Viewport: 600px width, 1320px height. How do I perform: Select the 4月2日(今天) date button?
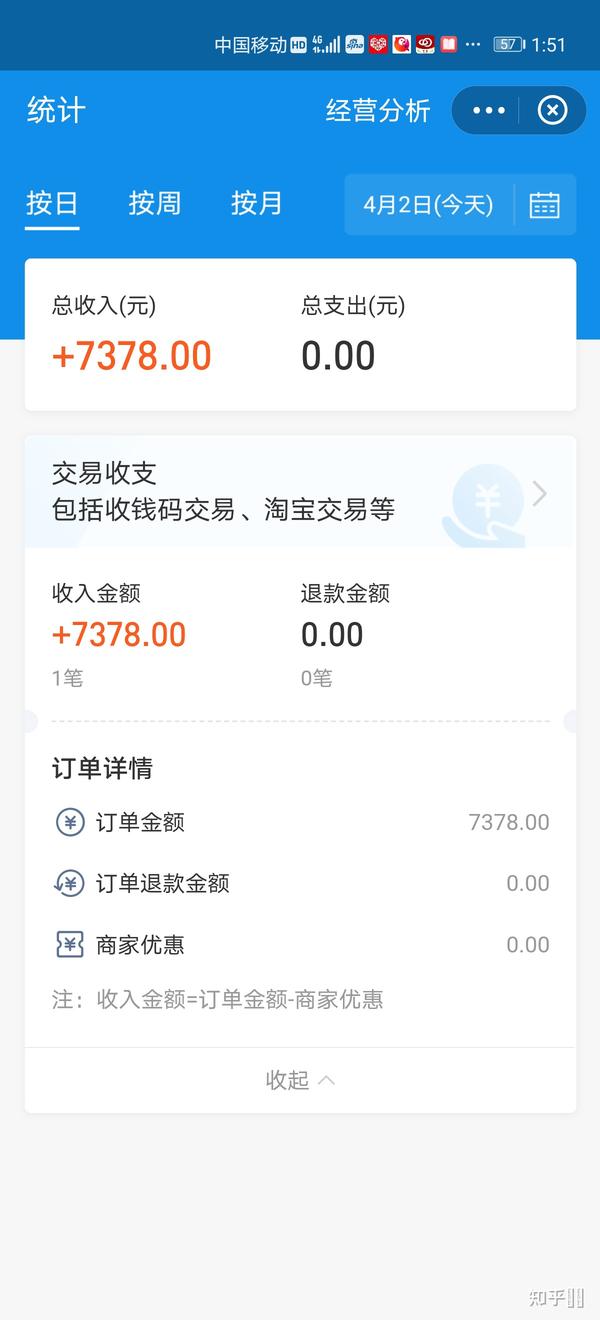coord(429,205)
